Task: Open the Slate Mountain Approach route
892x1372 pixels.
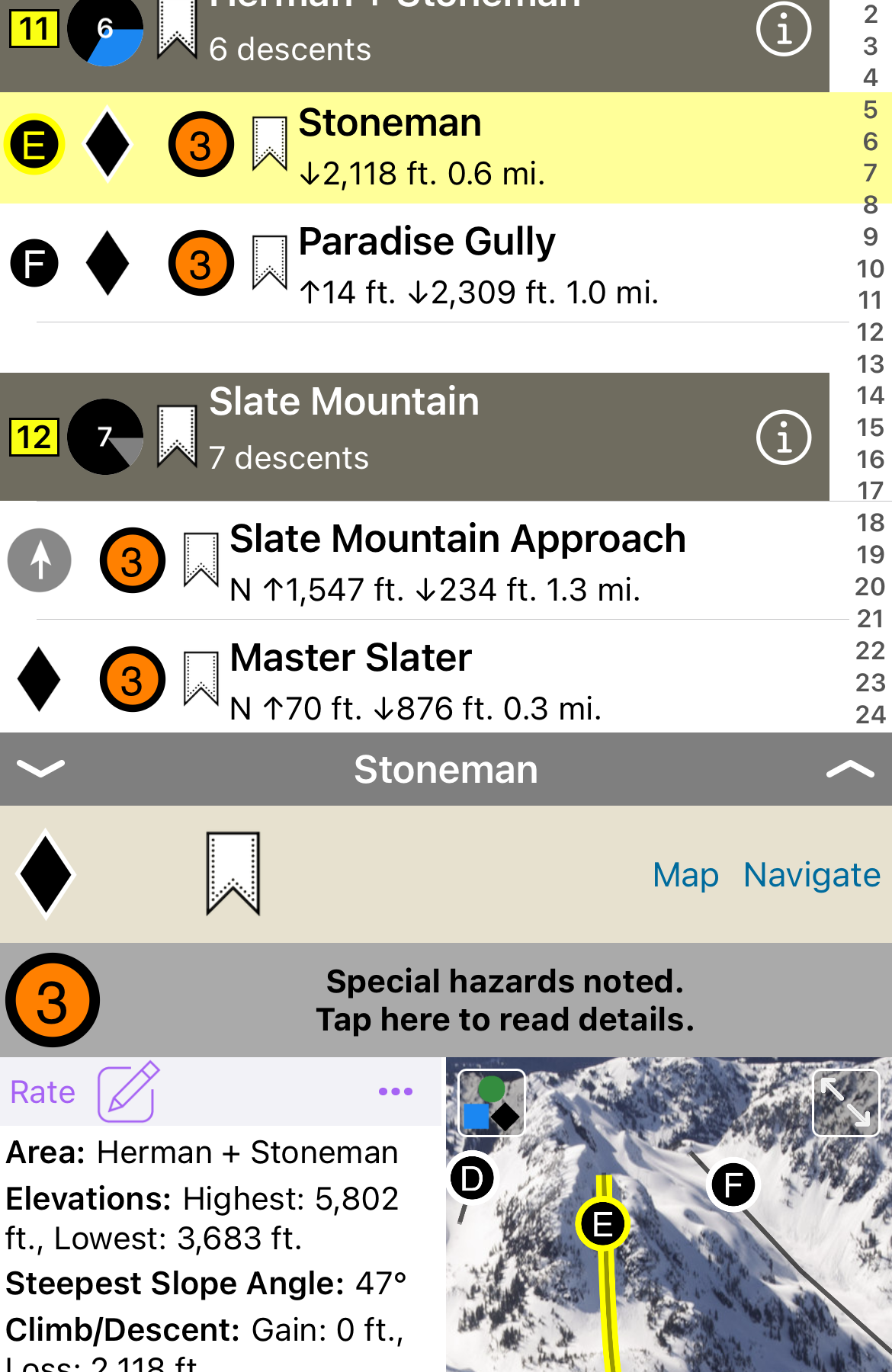Action: point(457,561)
